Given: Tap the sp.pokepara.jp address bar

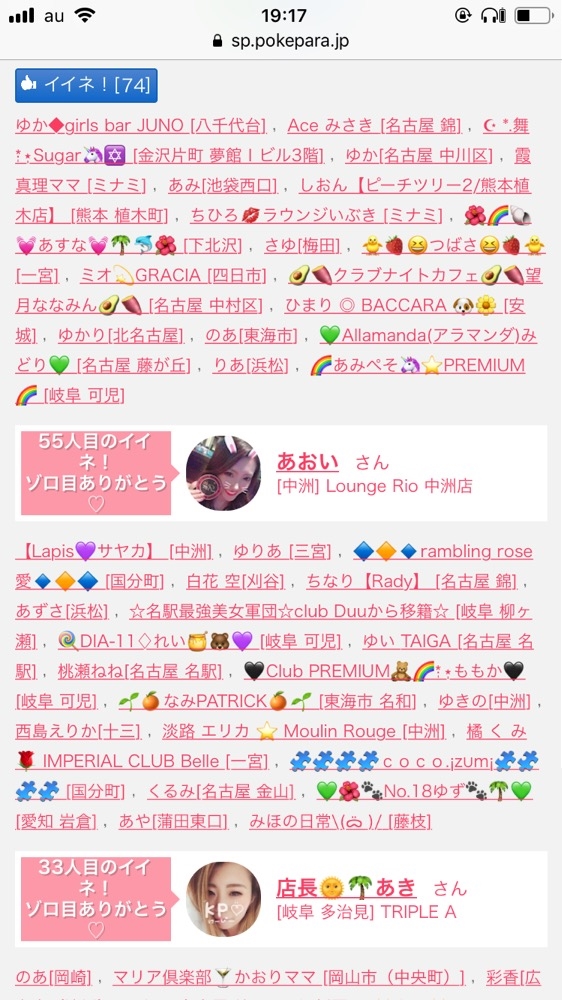Looking at the screenshot, I should [x=281, y=41].
